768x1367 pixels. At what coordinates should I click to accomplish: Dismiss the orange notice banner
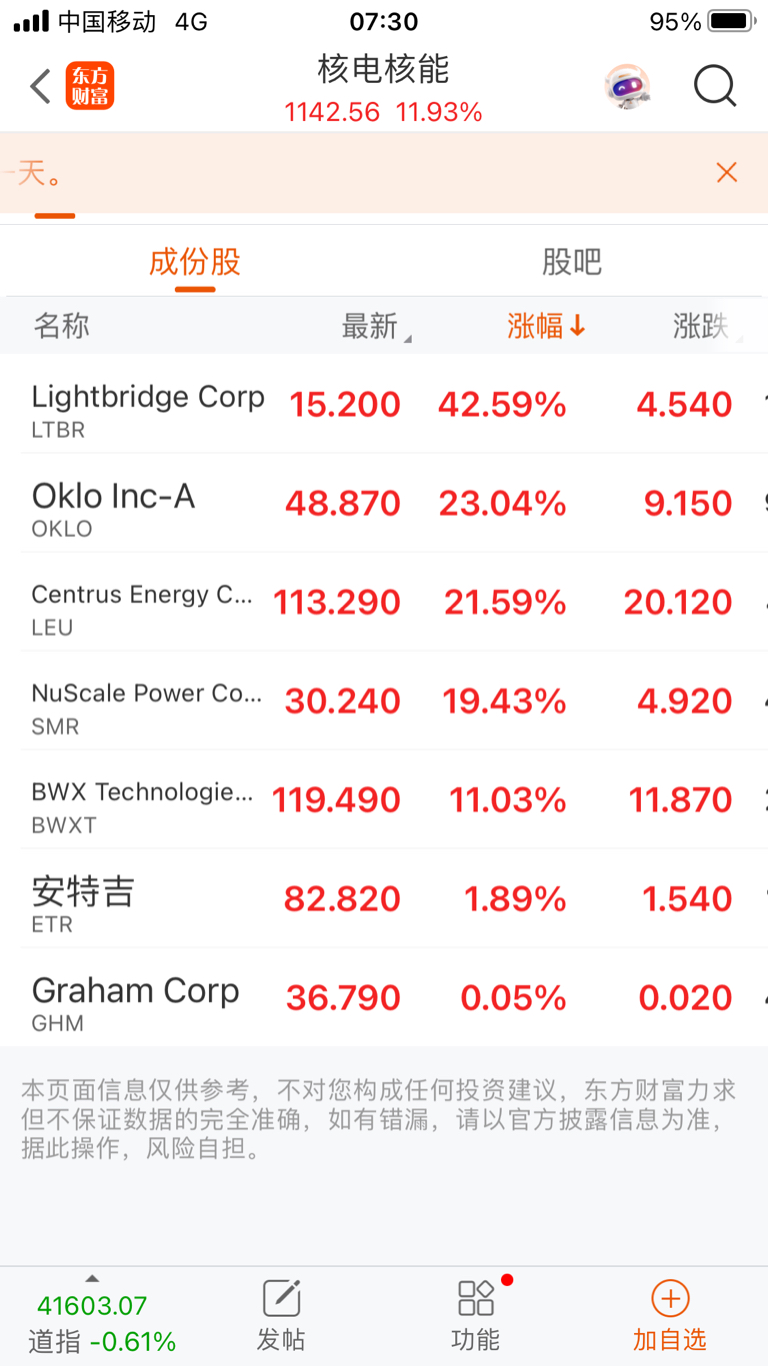pos(726,172)
